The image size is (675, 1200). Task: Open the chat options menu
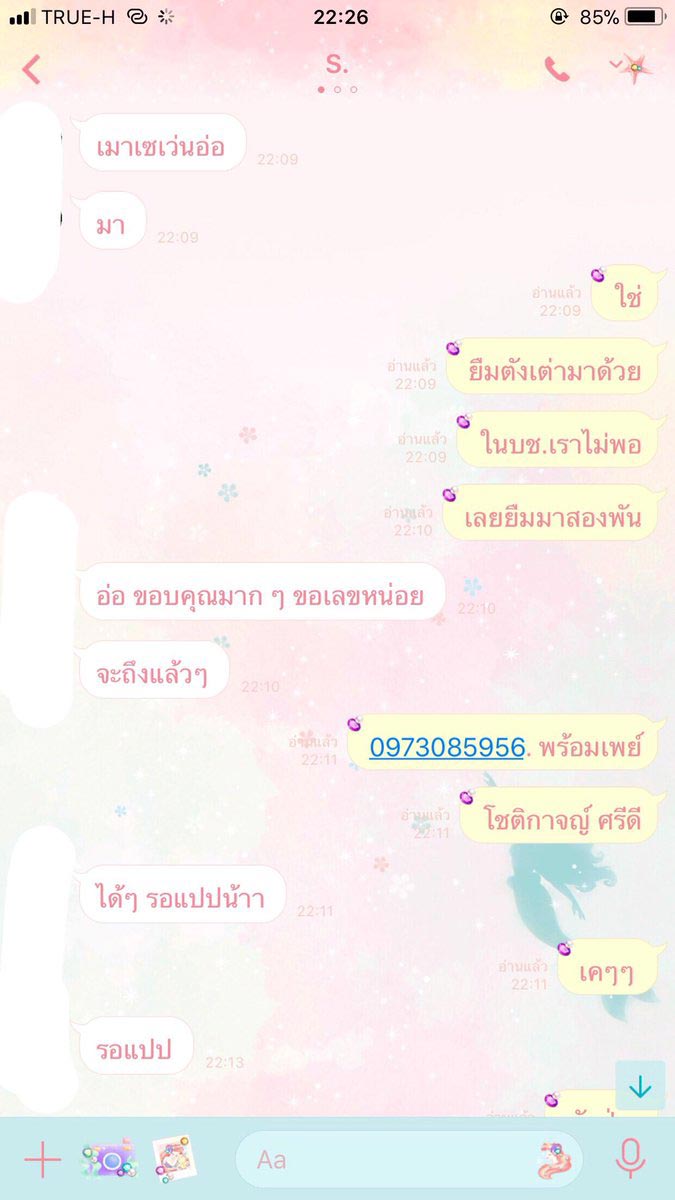coord(632,67)
